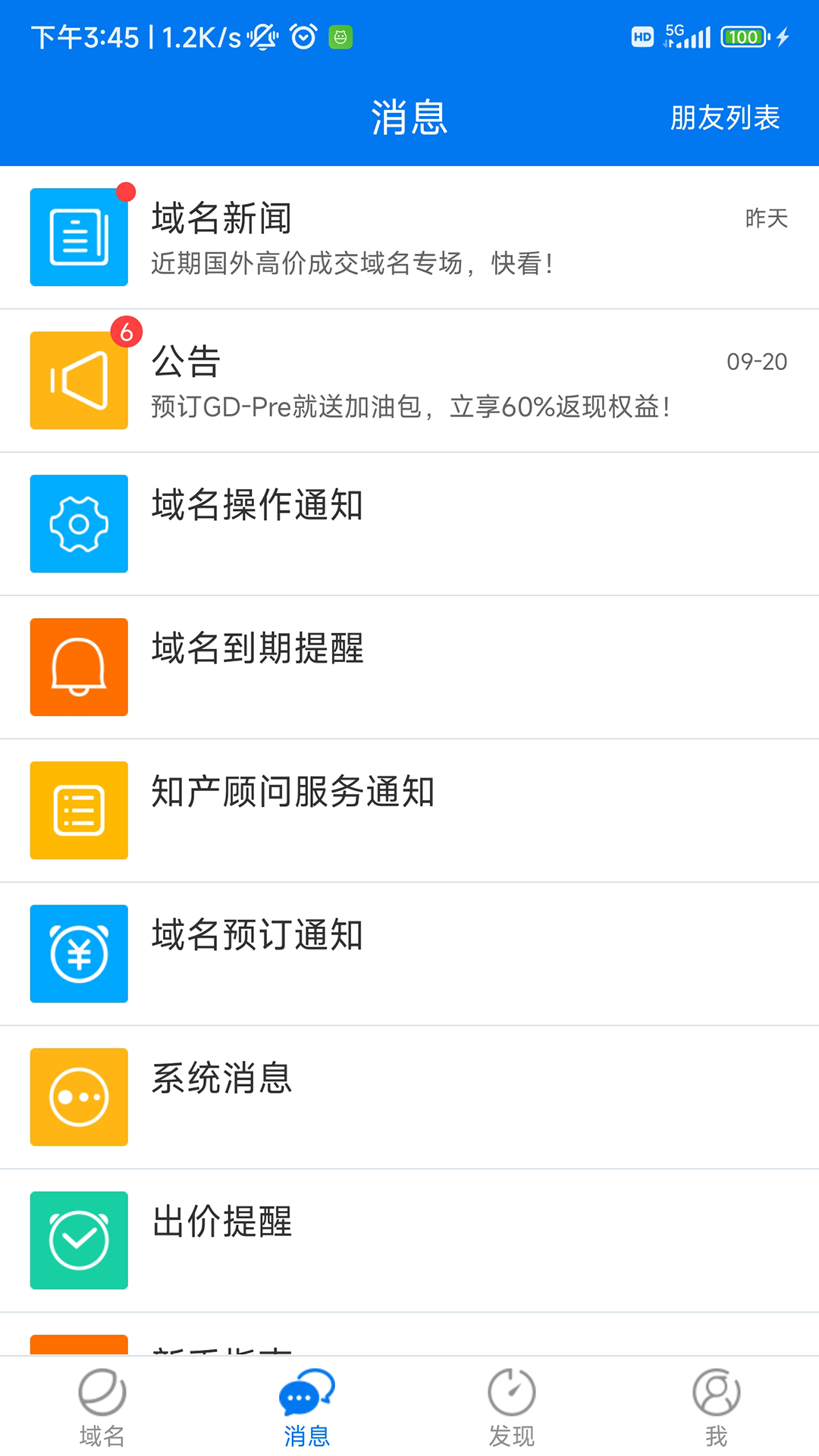Check 域名到期提醒 expiry reminders
The width and height of the screenshot is (819, 1456).
(x=409, y=667)
